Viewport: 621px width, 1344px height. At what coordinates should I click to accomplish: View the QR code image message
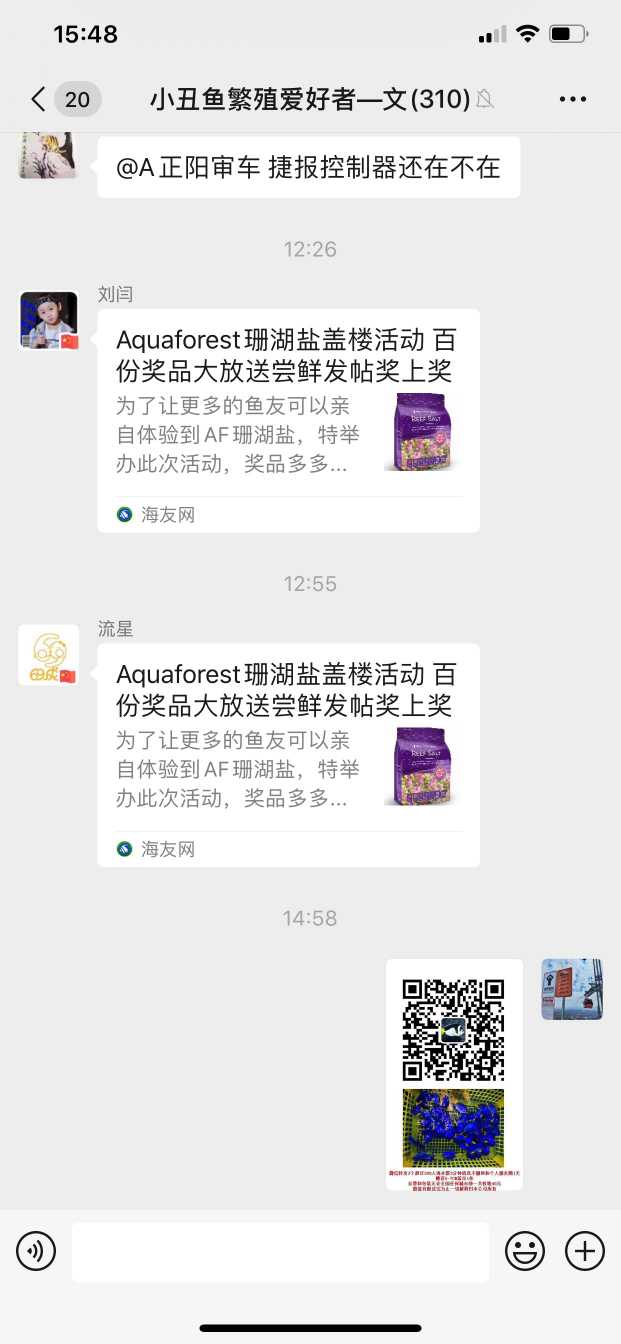[454, 1073]
